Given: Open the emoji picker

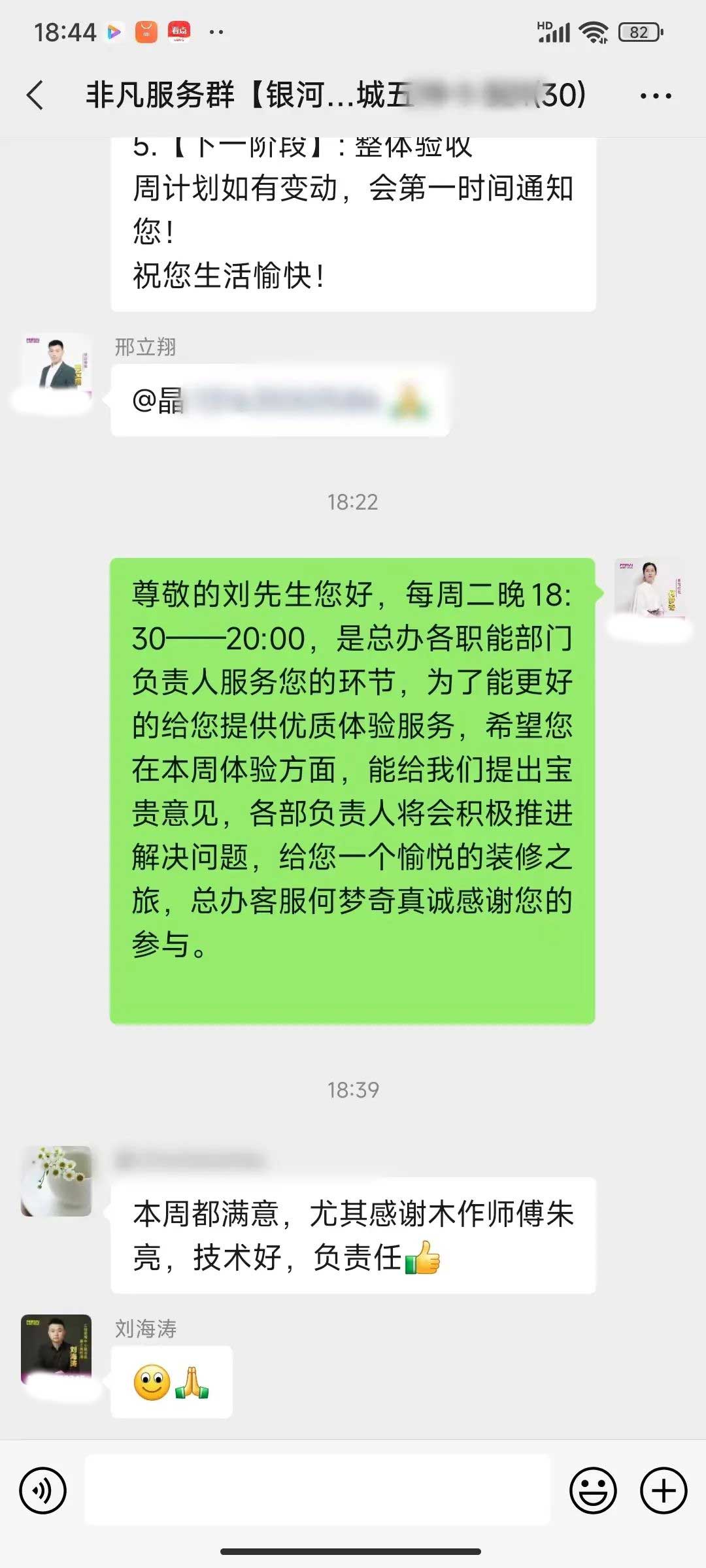Looking at the screenshot, I should 593,1491.
